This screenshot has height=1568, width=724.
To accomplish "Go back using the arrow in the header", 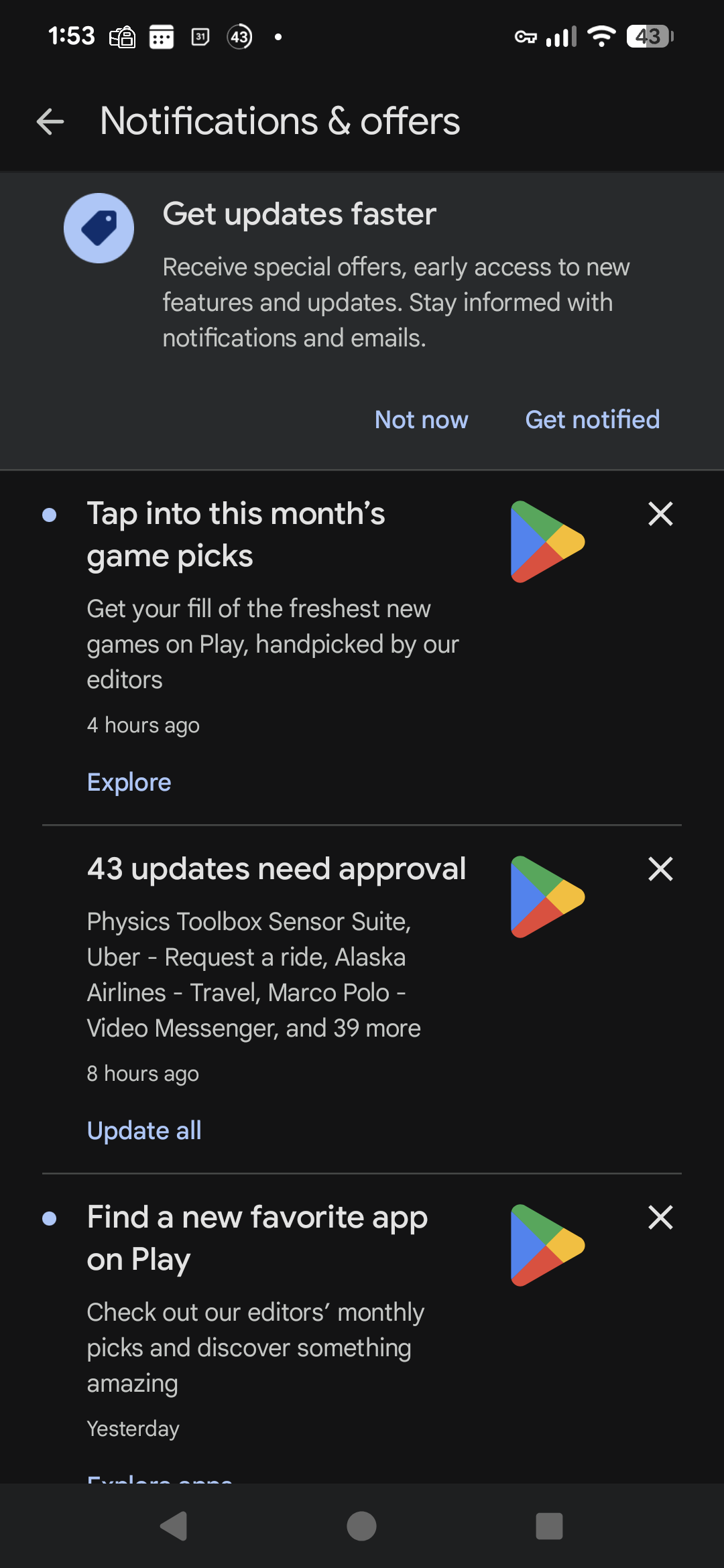I will coord(49,121).
